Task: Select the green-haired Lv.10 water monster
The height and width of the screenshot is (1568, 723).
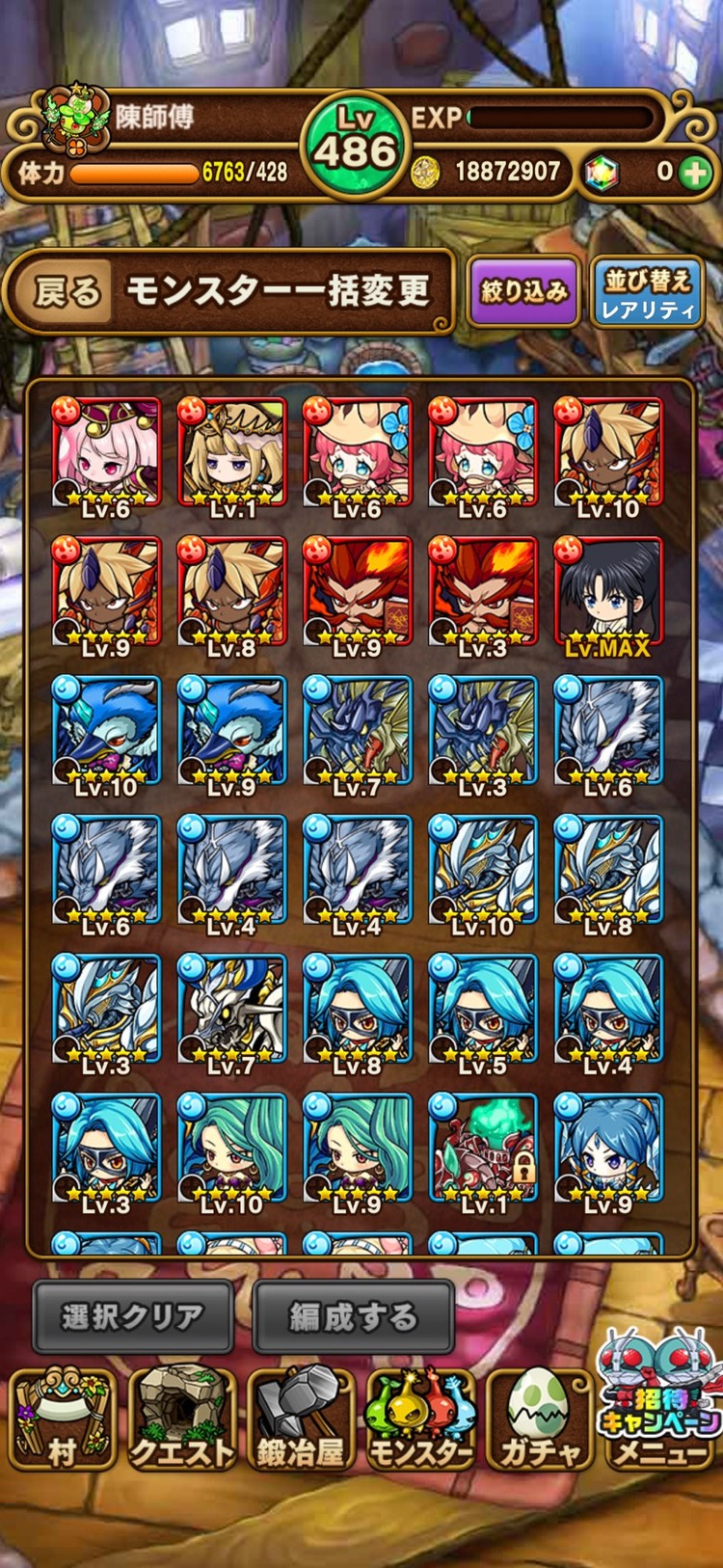Action: (x=231, y=1148)
